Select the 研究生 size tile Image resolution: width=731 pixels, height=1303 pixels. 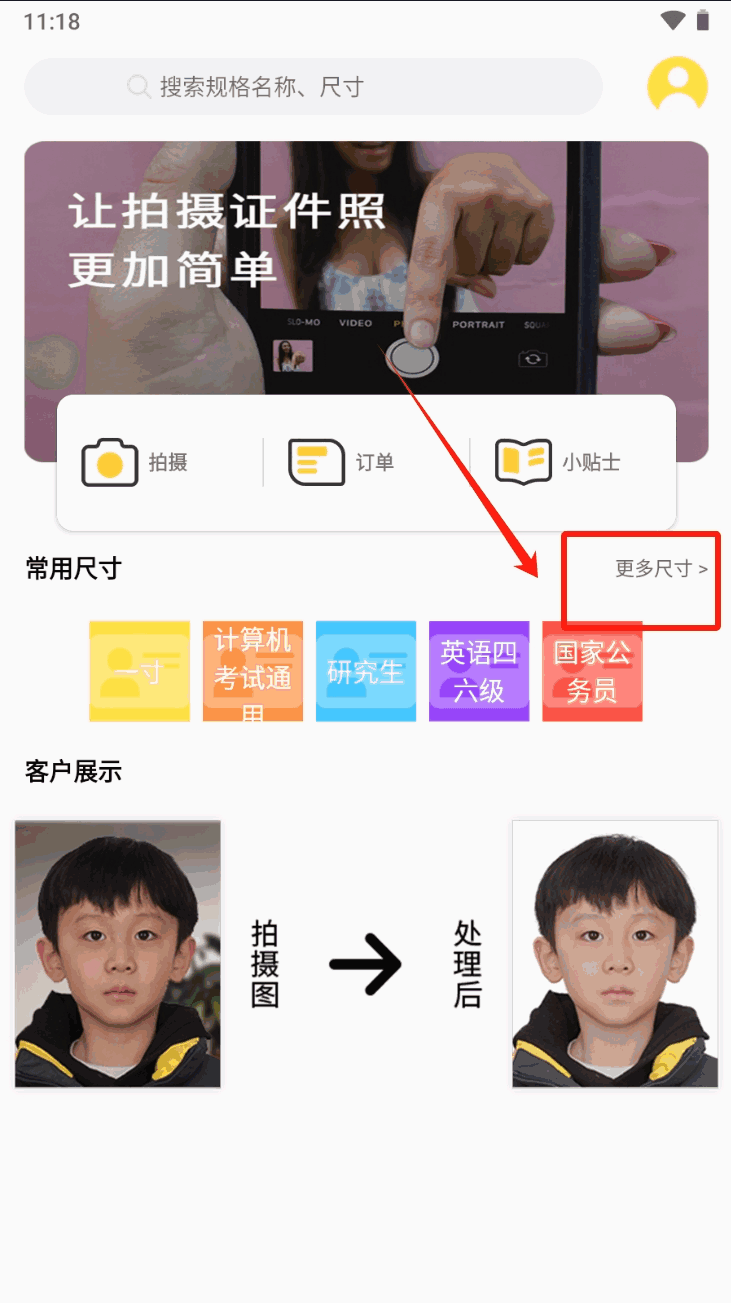[x=366, y=671]
